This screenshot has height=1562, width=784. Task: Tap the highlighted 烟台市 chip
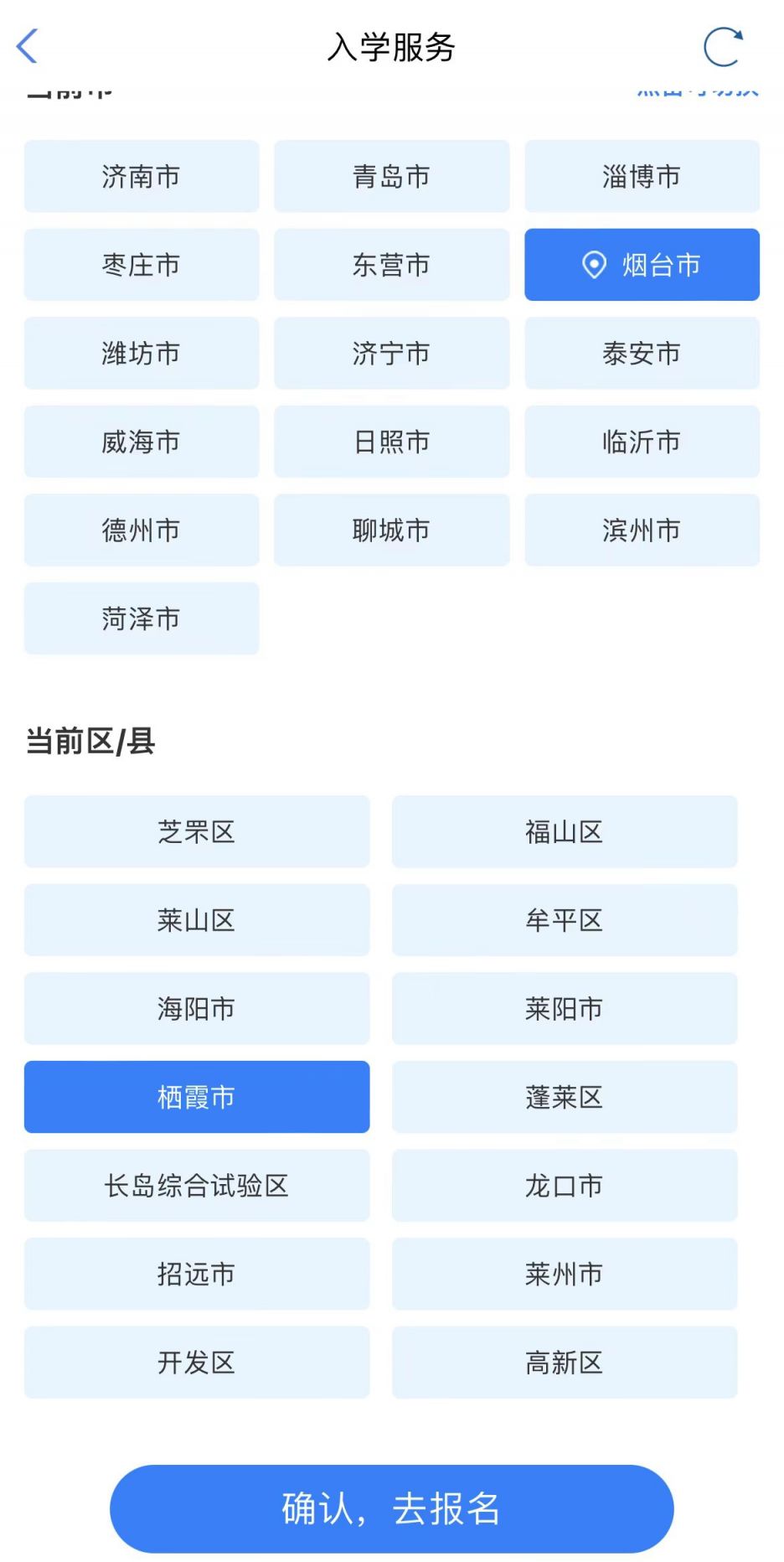(642, 265)
